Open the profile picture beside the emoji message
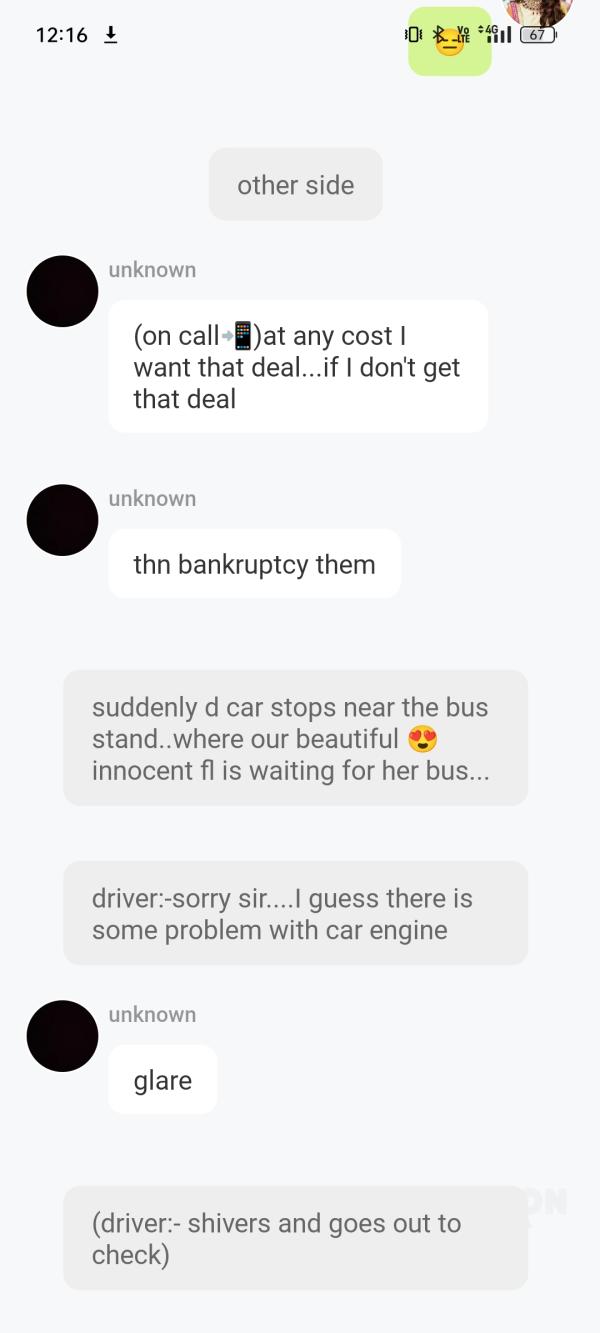Image resolution: width=600 pixels, height=1333 pixels. pos(538,12)
